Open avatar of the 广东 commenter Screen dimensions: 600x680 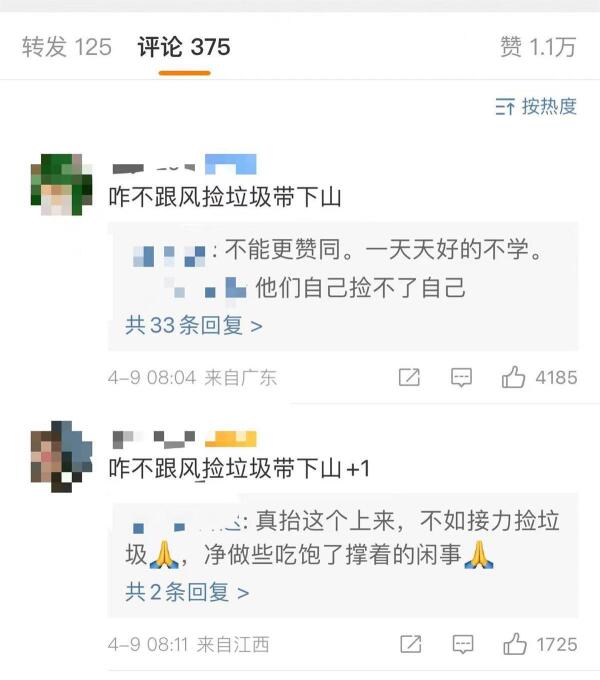(62, 185)
